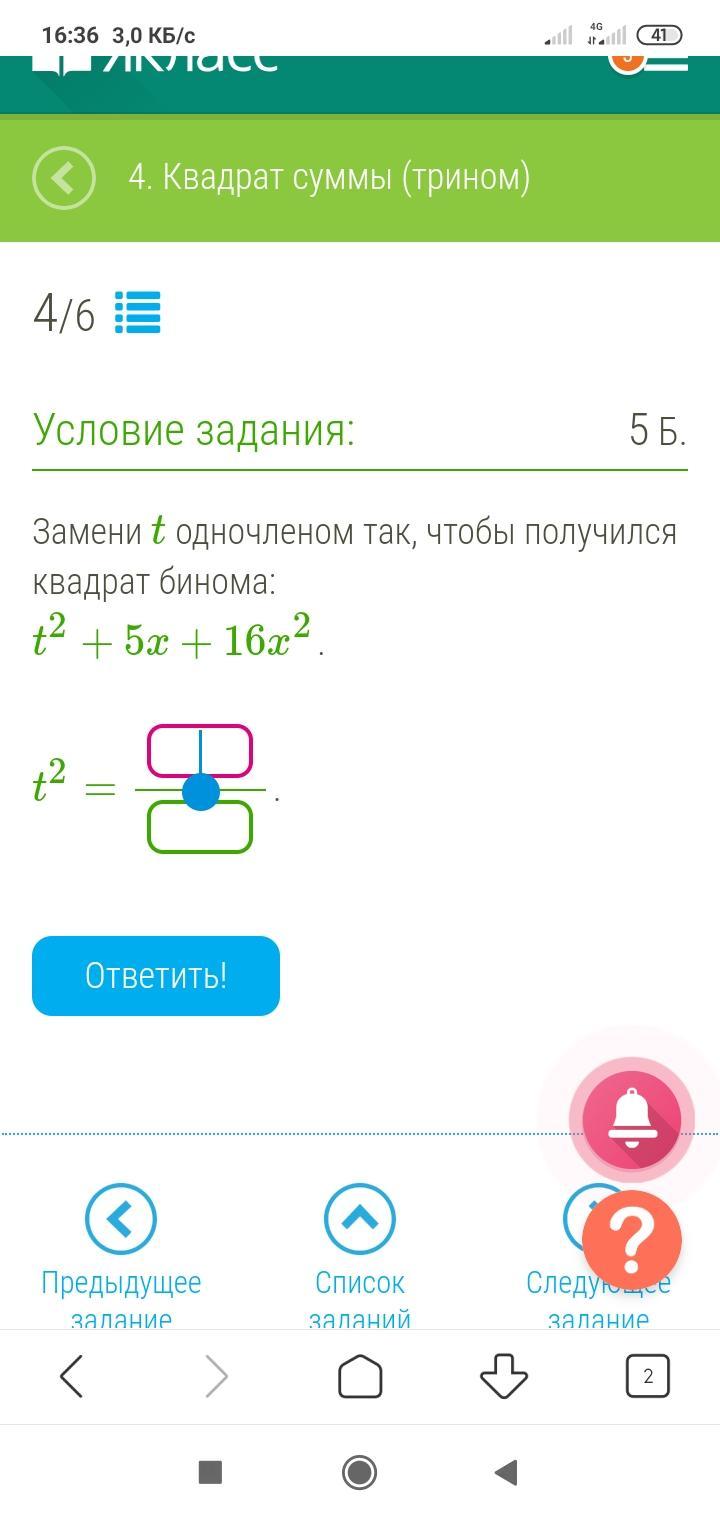The width and height of the screenshot is (720, 1520).
Task: Tap the system back triangle
Action: (506, 1472)
